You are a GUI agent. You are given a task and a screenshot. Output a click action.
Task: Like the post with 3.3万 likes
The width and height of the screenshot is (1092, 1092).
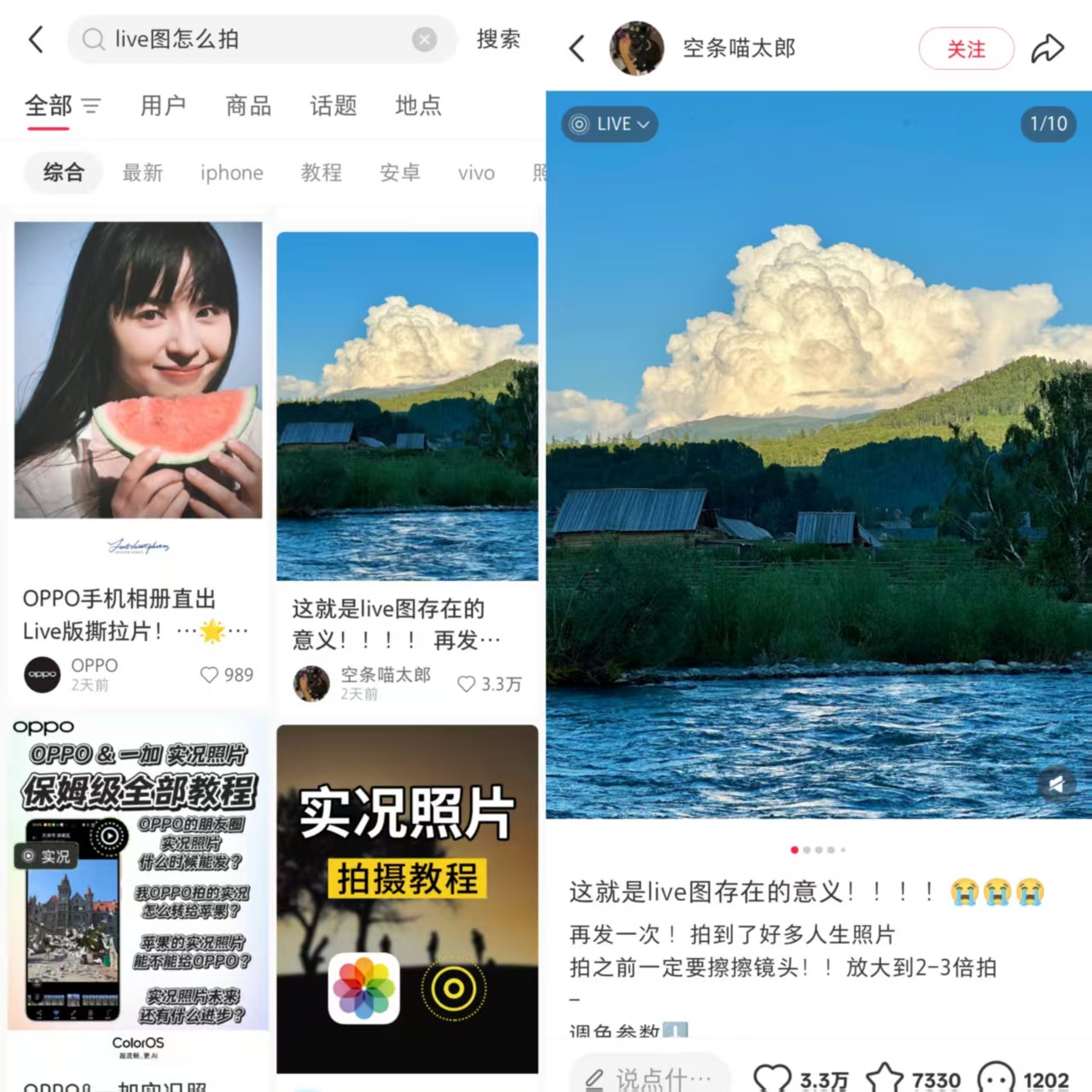[x=773, y=1078]
